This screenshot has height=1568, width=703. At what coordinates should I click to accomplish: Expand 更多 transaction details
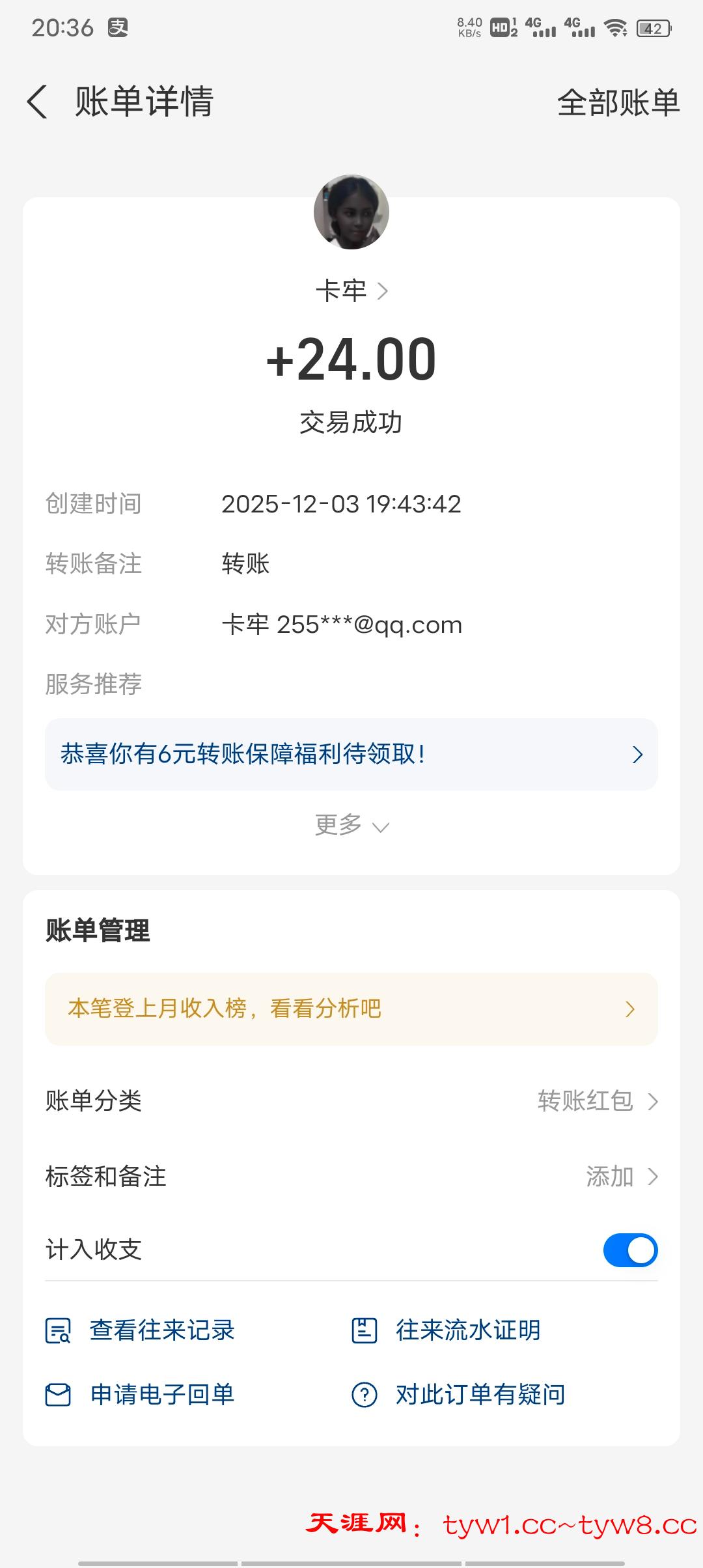coord(351,825)
